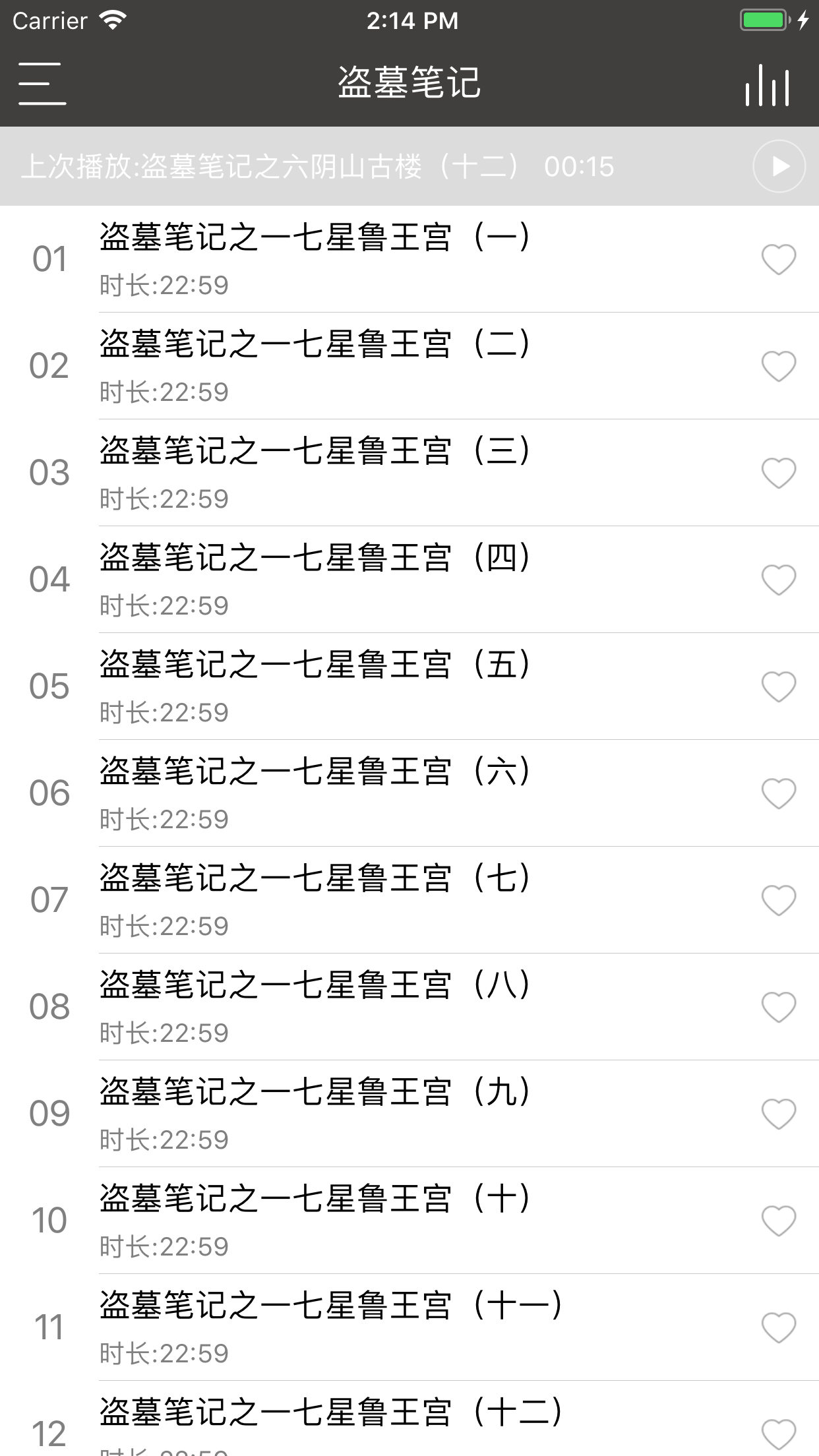Favorite 盗墓笔记之一七星鲁王宫（九）
Screen dimensions: 819x1456
pyautogui.click(x=778, y=1112)
